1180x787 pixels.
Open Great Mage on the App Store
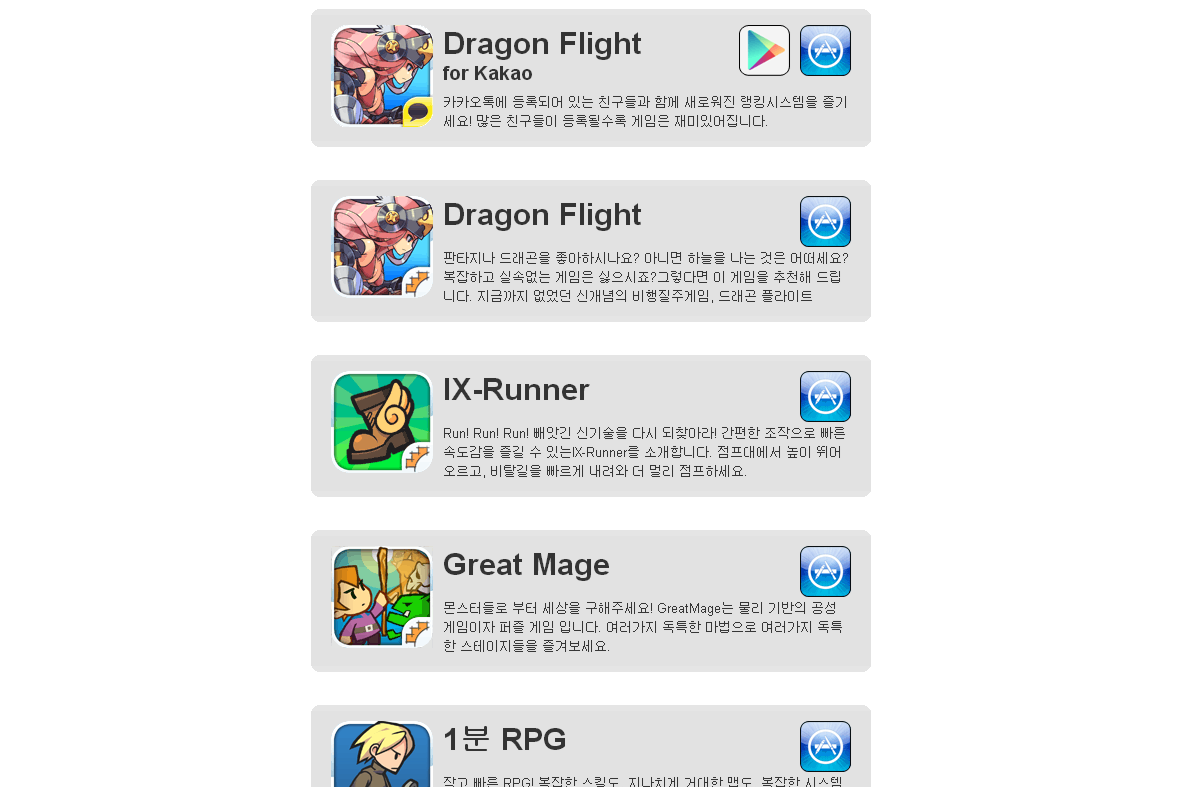click(825, 571)
